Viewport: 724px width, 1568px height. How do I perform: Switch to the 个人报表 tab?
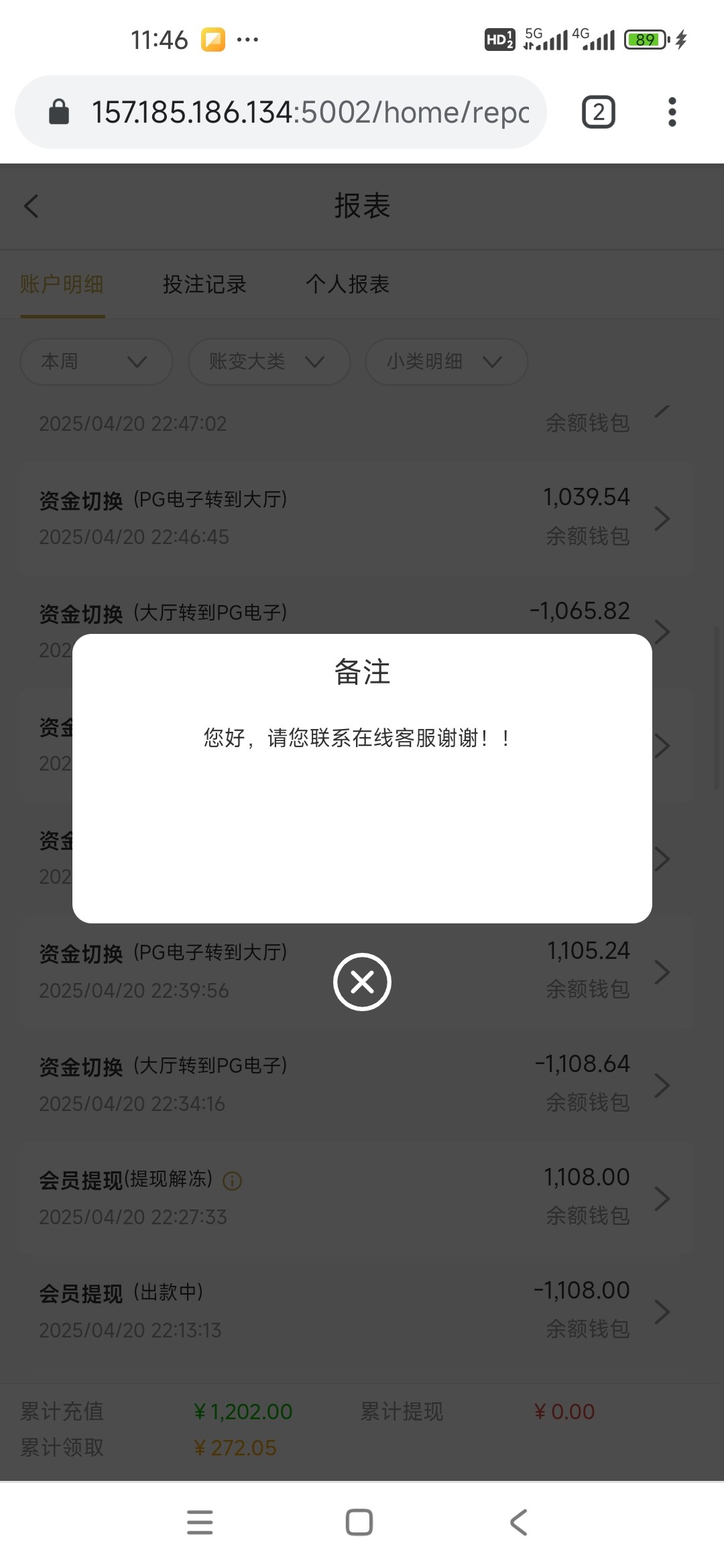coord(347,284)
